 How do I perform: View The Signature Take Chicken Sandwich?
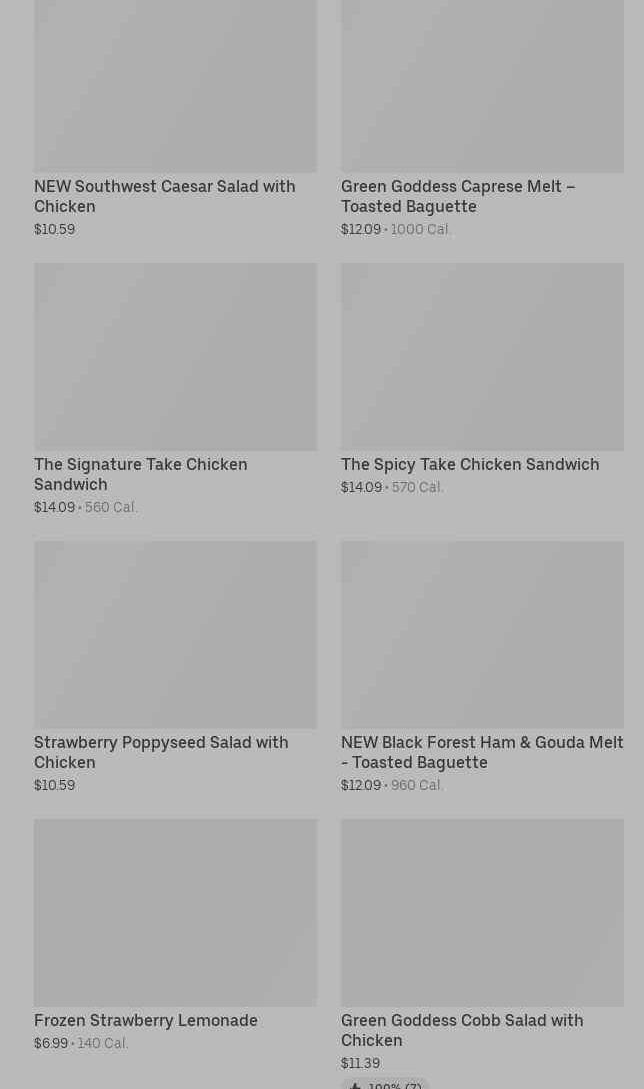pos(175,389)
